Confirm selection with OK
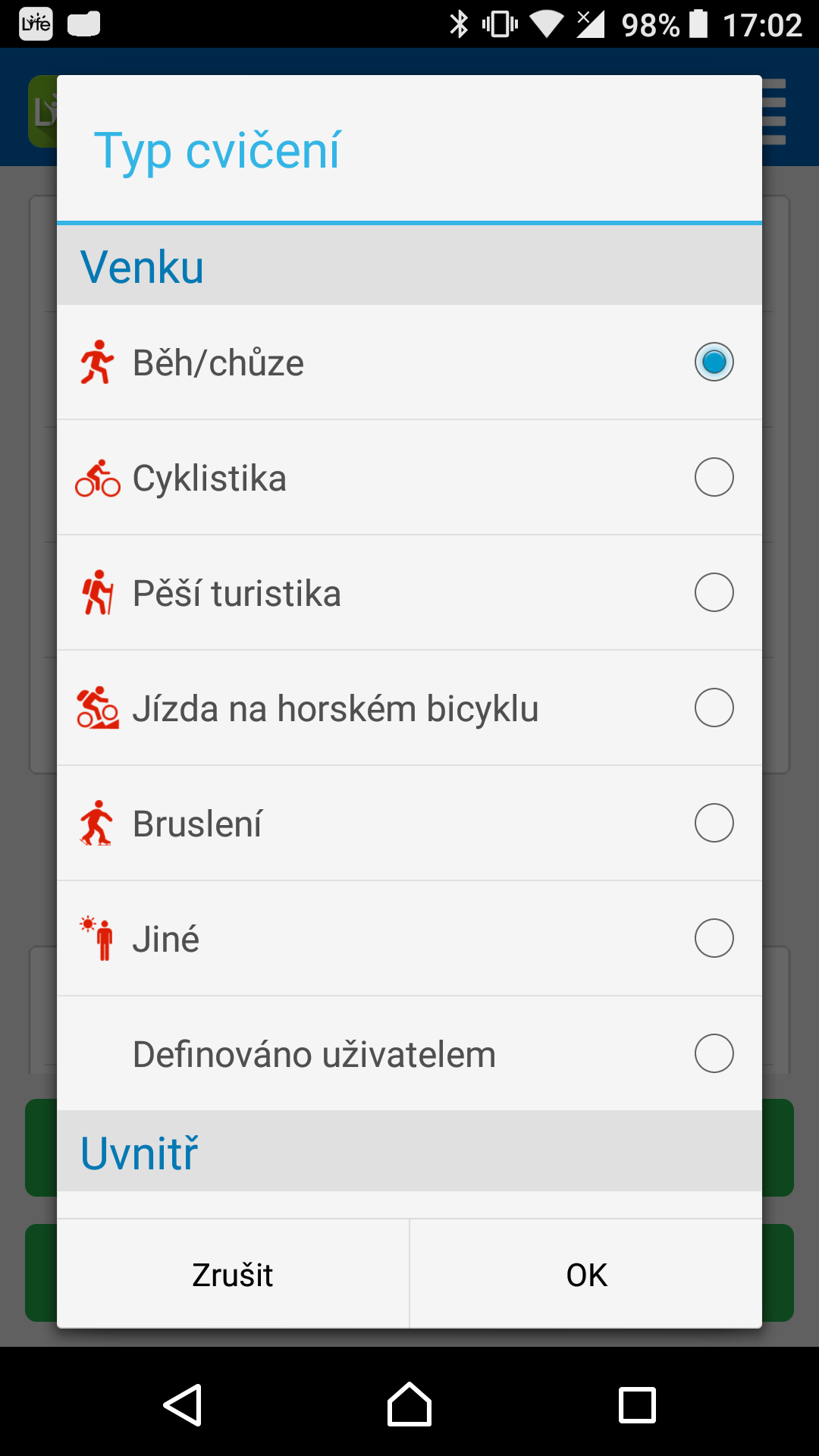This screenshot has height=1456, width=819. point(586,1274)
